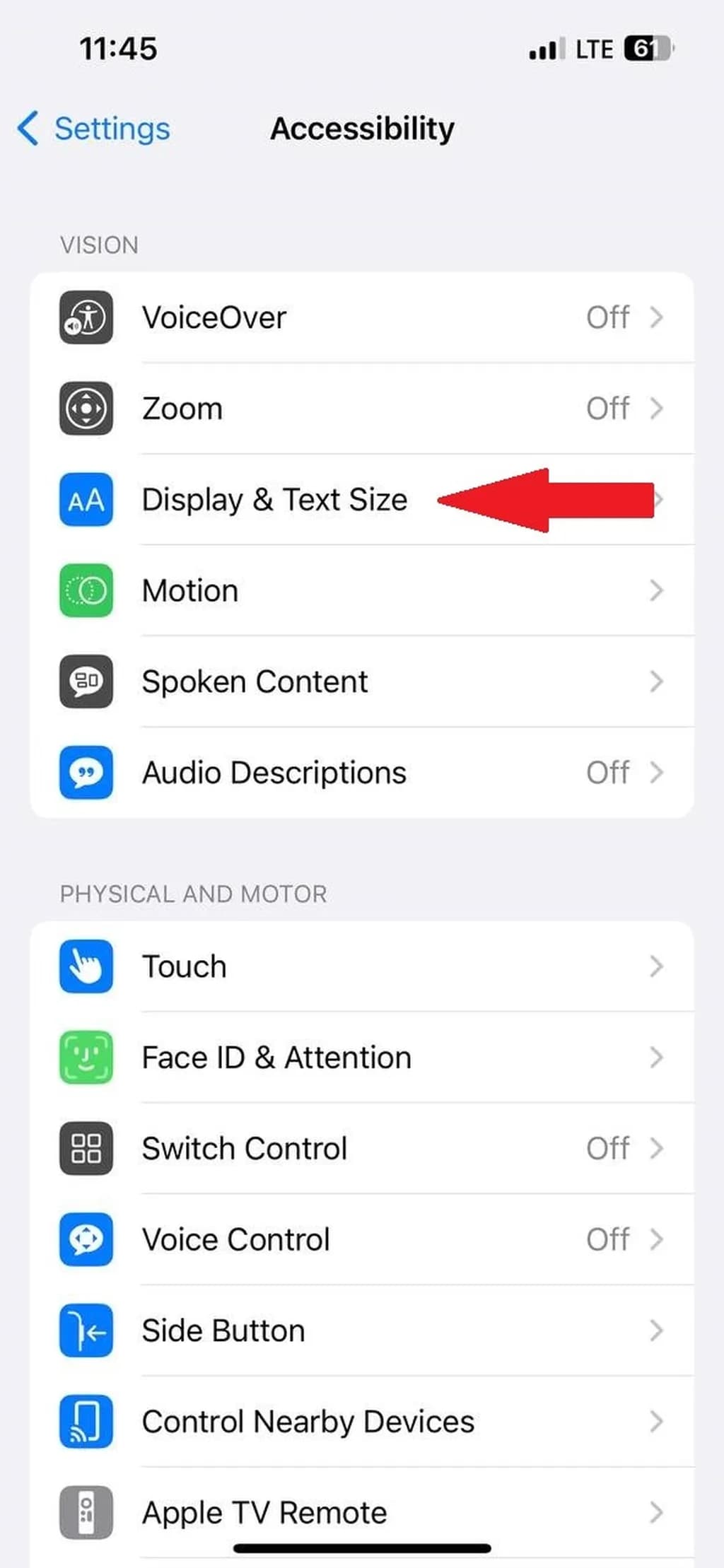
Task: Open Side Button settings
Action: pyautogui.click(x=361, y=1330)
